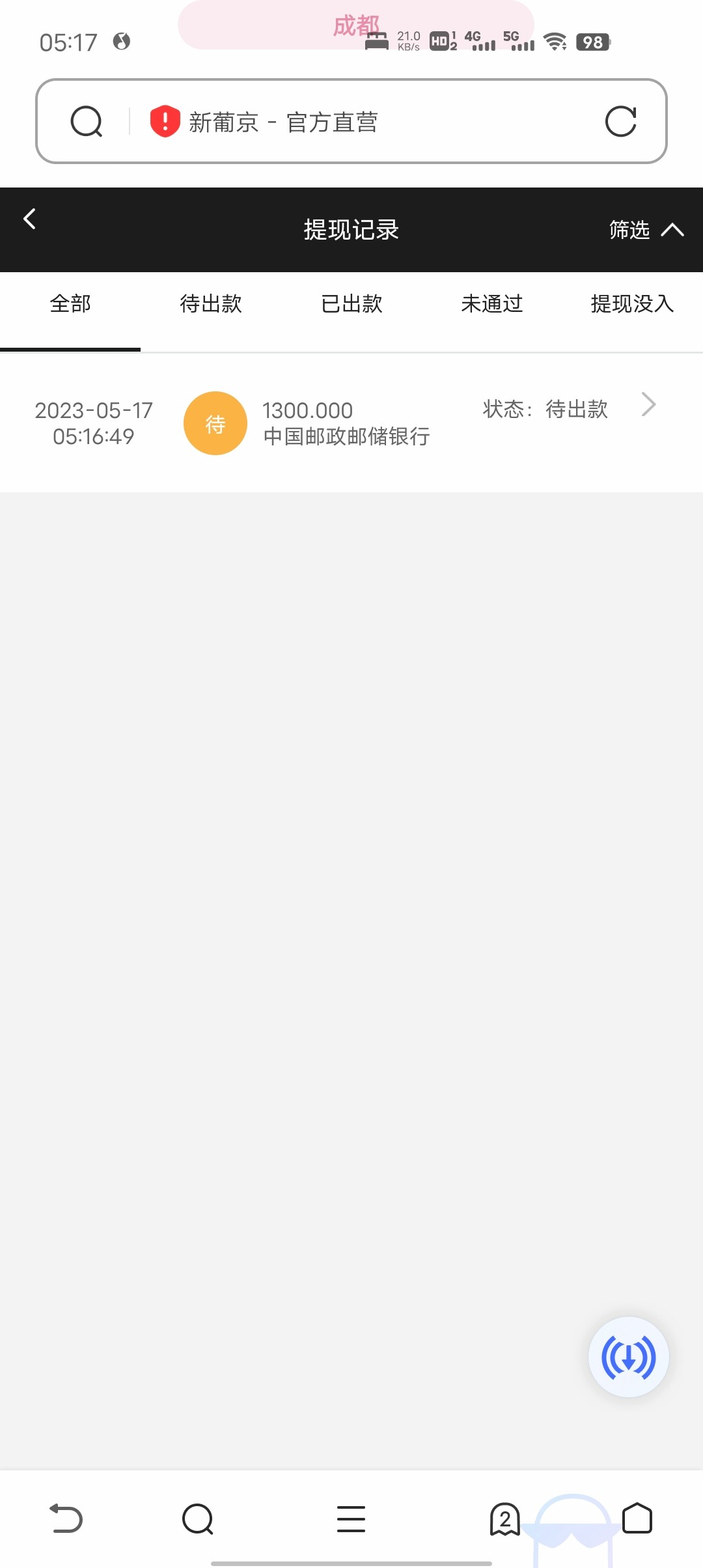This screenshot has height=1568, width=703.
Task: Open browser search from bottom toolbar
Action: pos(198,1519)
